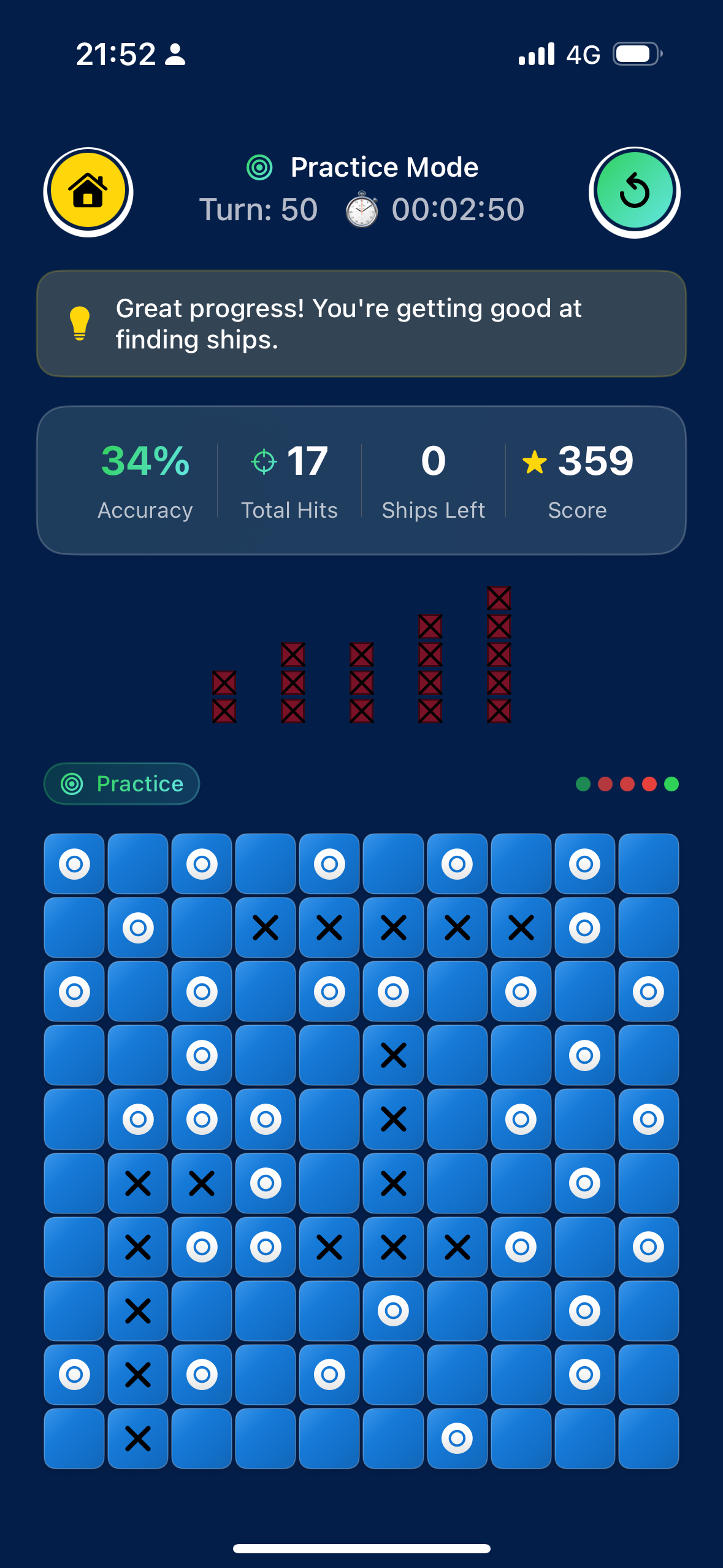The height and width of the screenshot is (1568, 723).
Task: Click the user icon beside the clock
Action: point(175,54)
